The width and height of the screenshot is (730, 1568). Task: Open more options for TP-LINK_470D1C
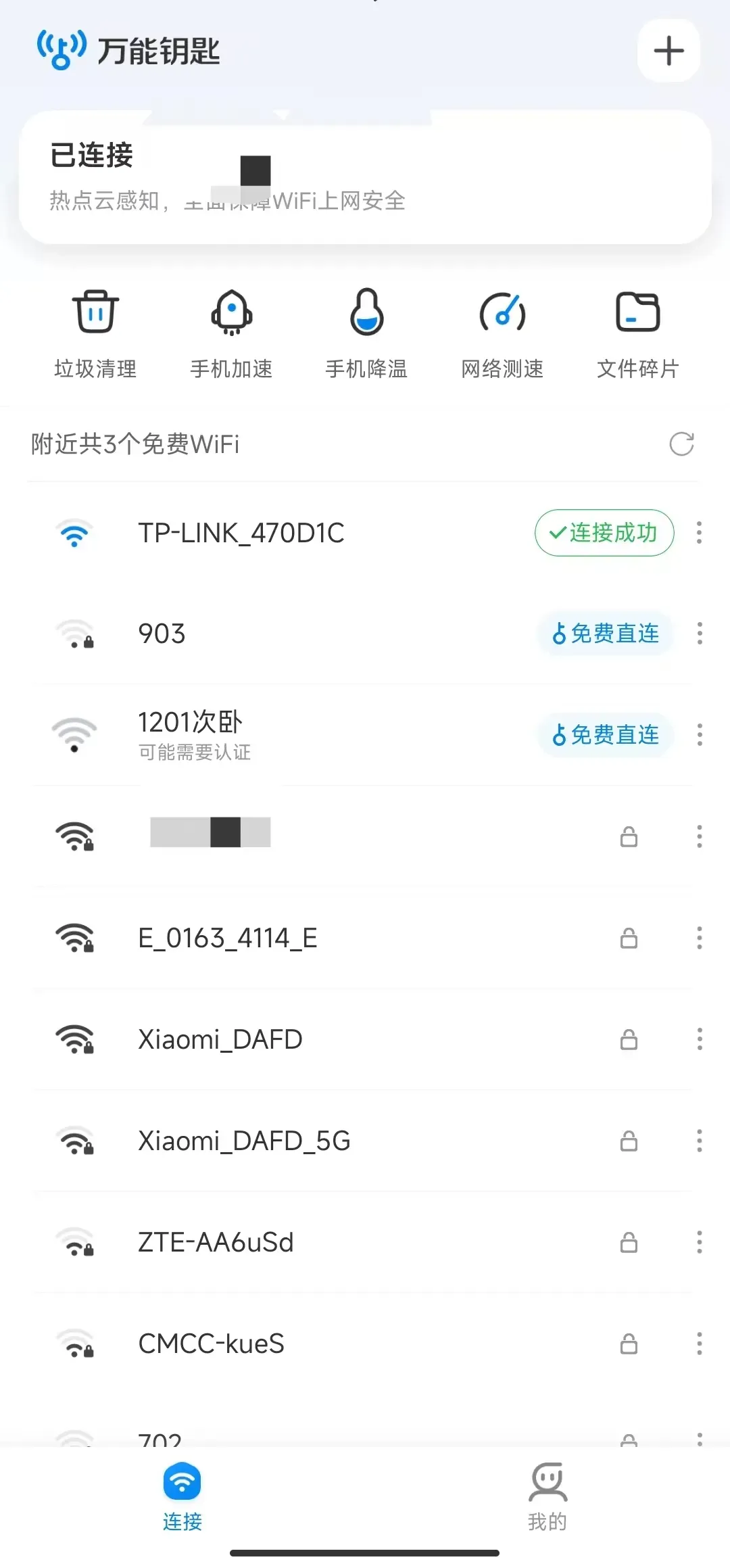(699, 533)
